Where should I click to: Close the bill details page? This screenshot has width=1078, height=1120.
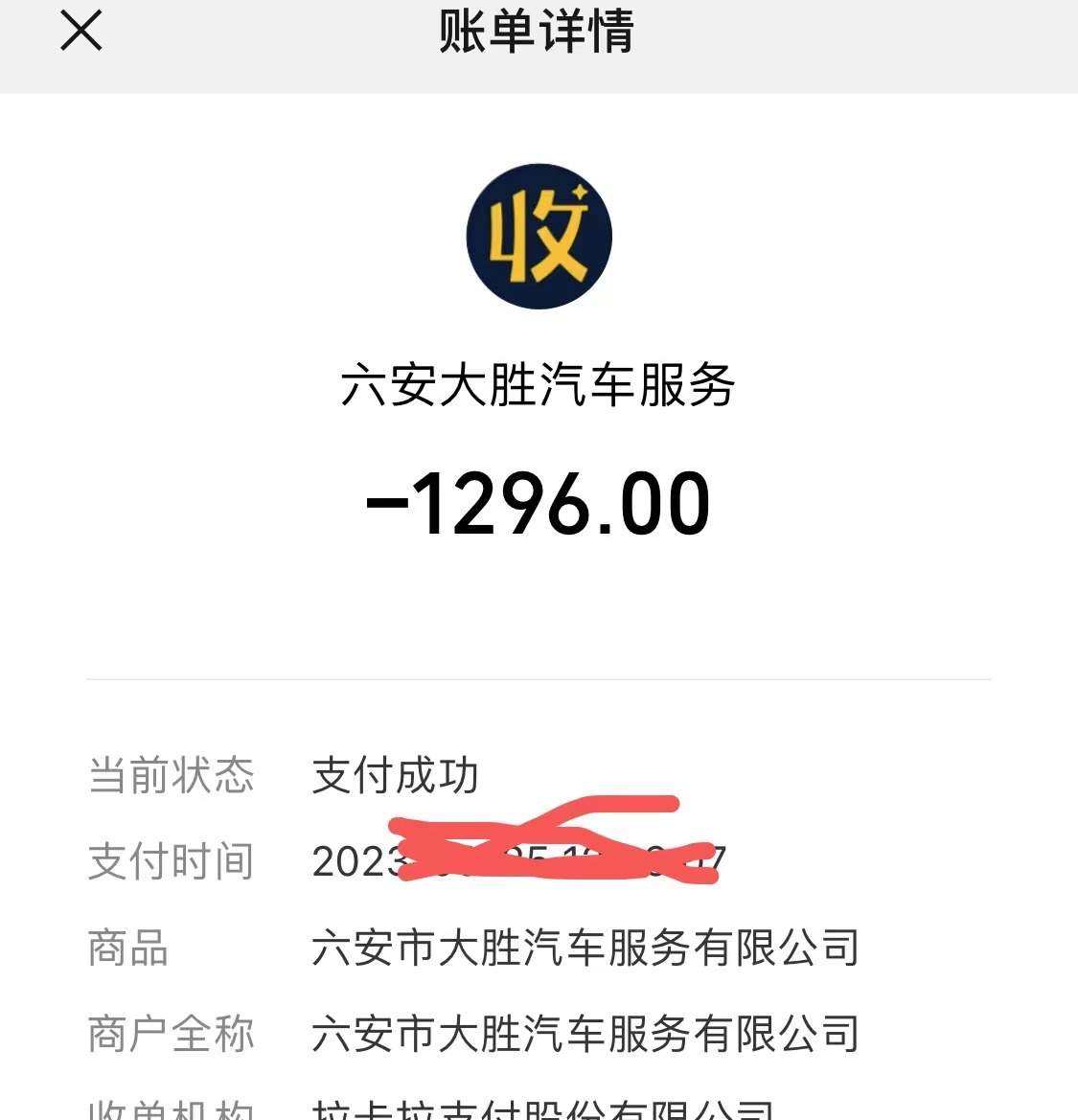point(81,31)
